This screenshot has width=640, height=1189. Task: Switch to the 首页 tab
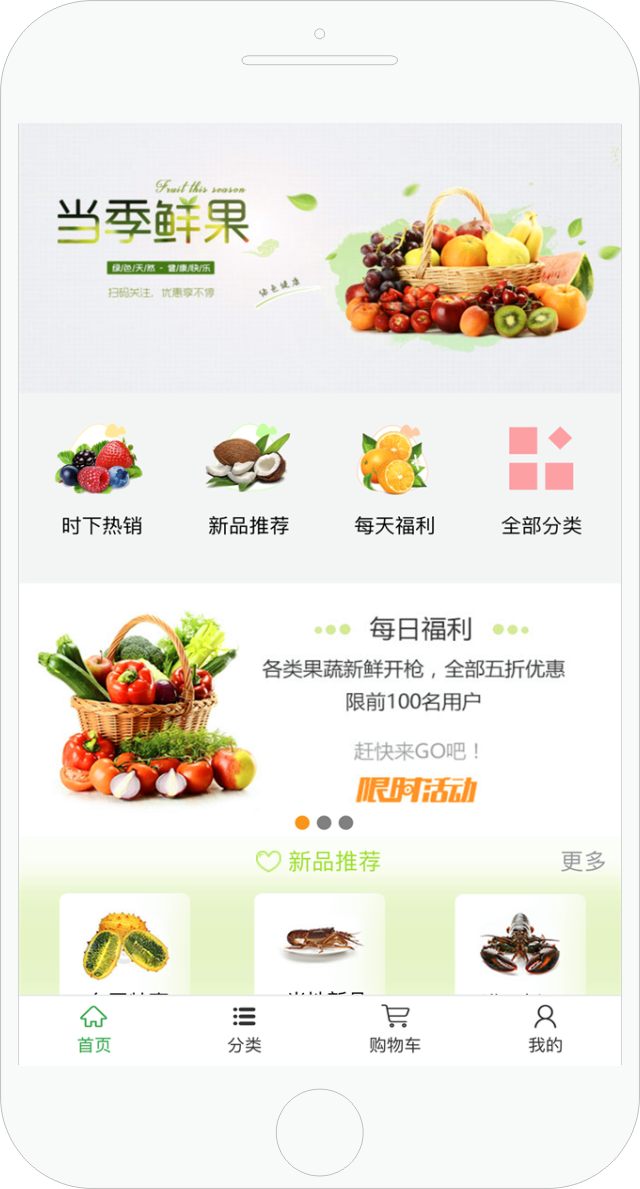tap(94, 1030)
